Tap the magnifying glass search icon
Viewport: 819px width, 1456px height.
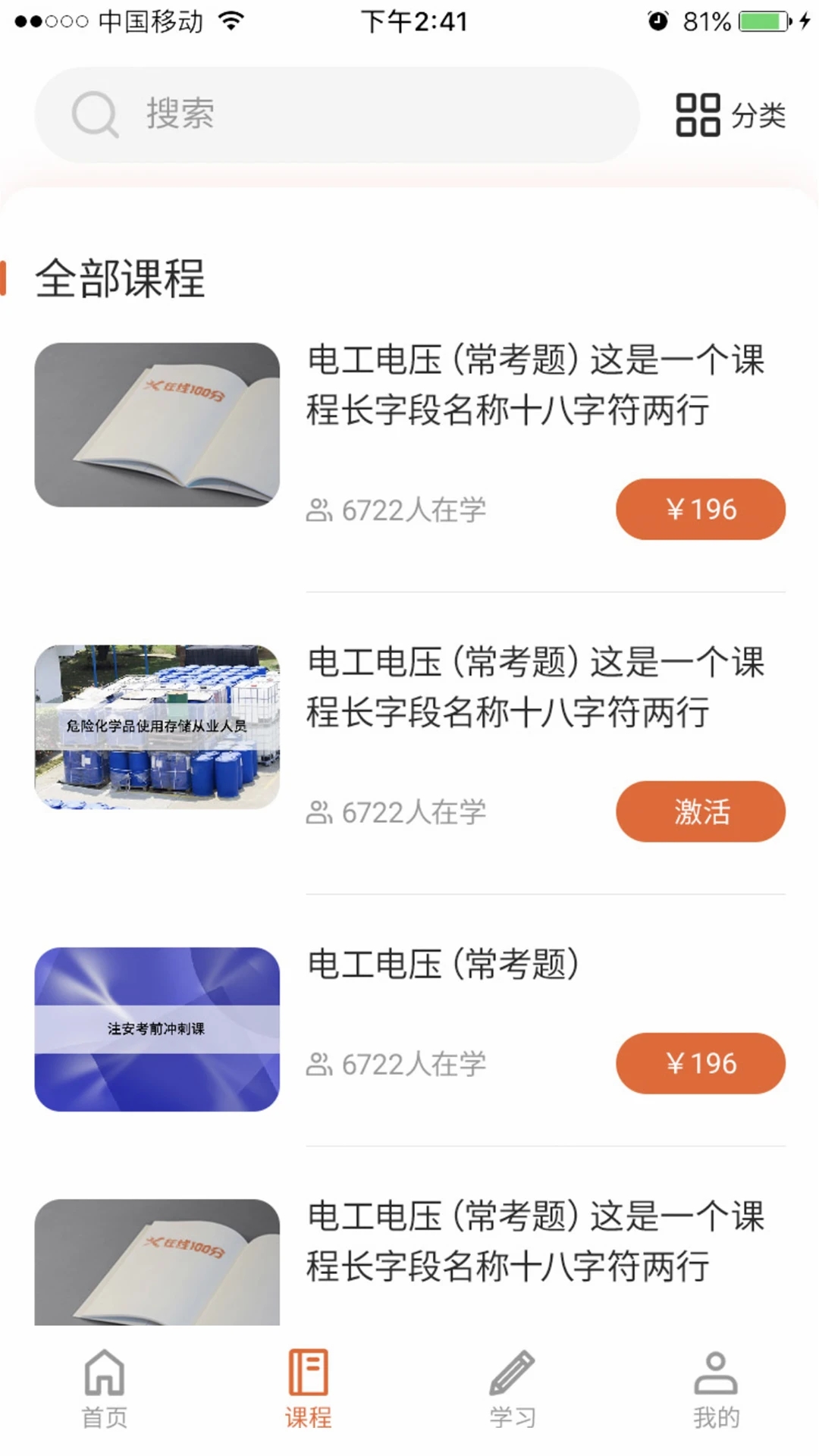94,114
